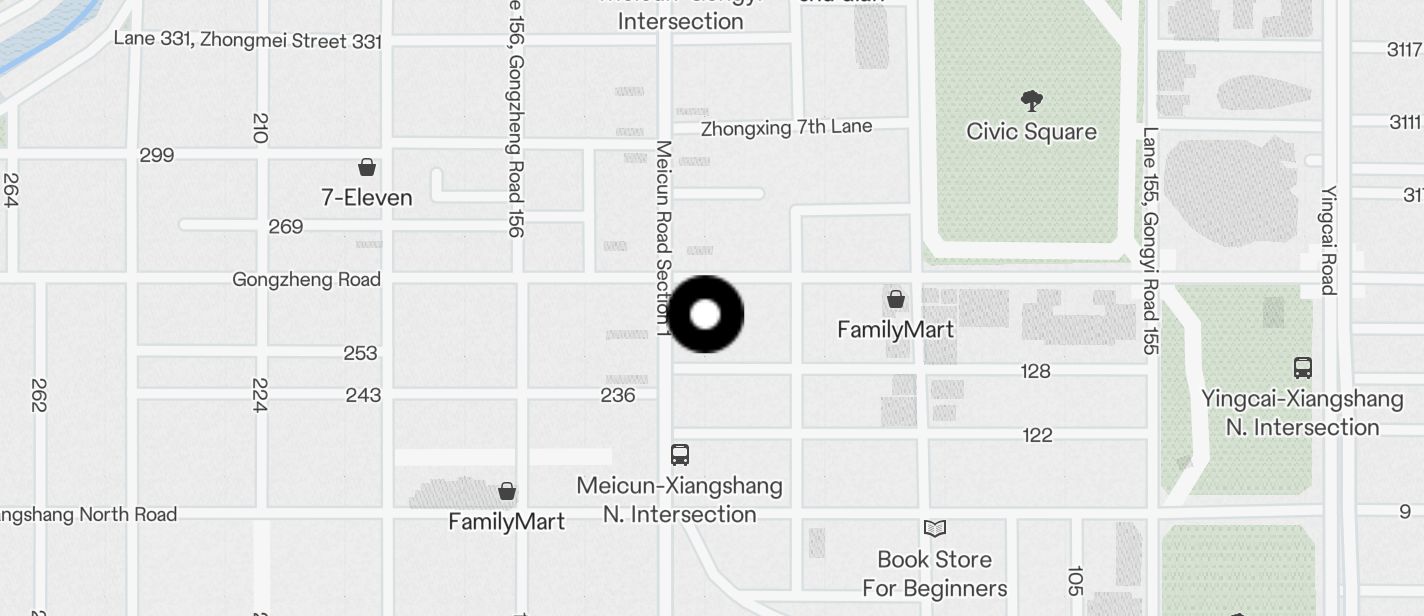Image resolution: width=1424 pixels, height=616 pixels.
Task: Tap the Meicun-Xiangshang N. Intersection bus stop
Action: [x=680, y=455]
